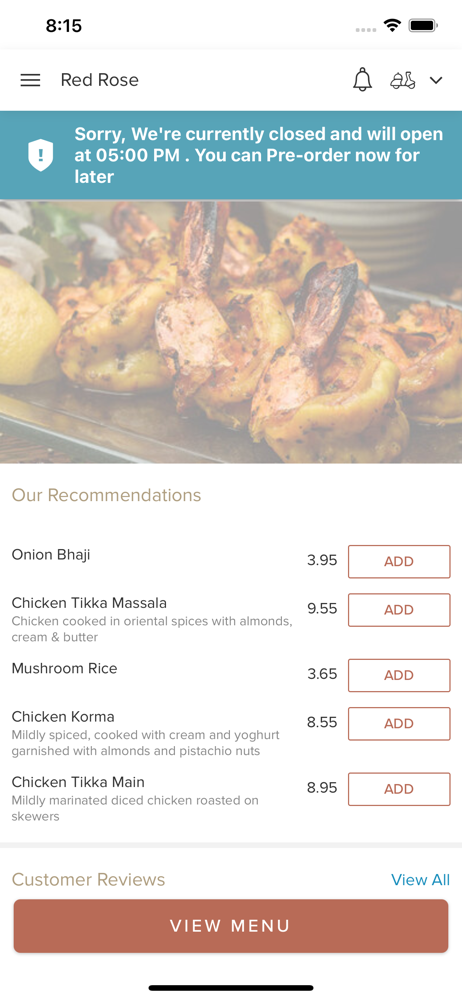Expand the delivery scooter dropdown

click(417, 80)
